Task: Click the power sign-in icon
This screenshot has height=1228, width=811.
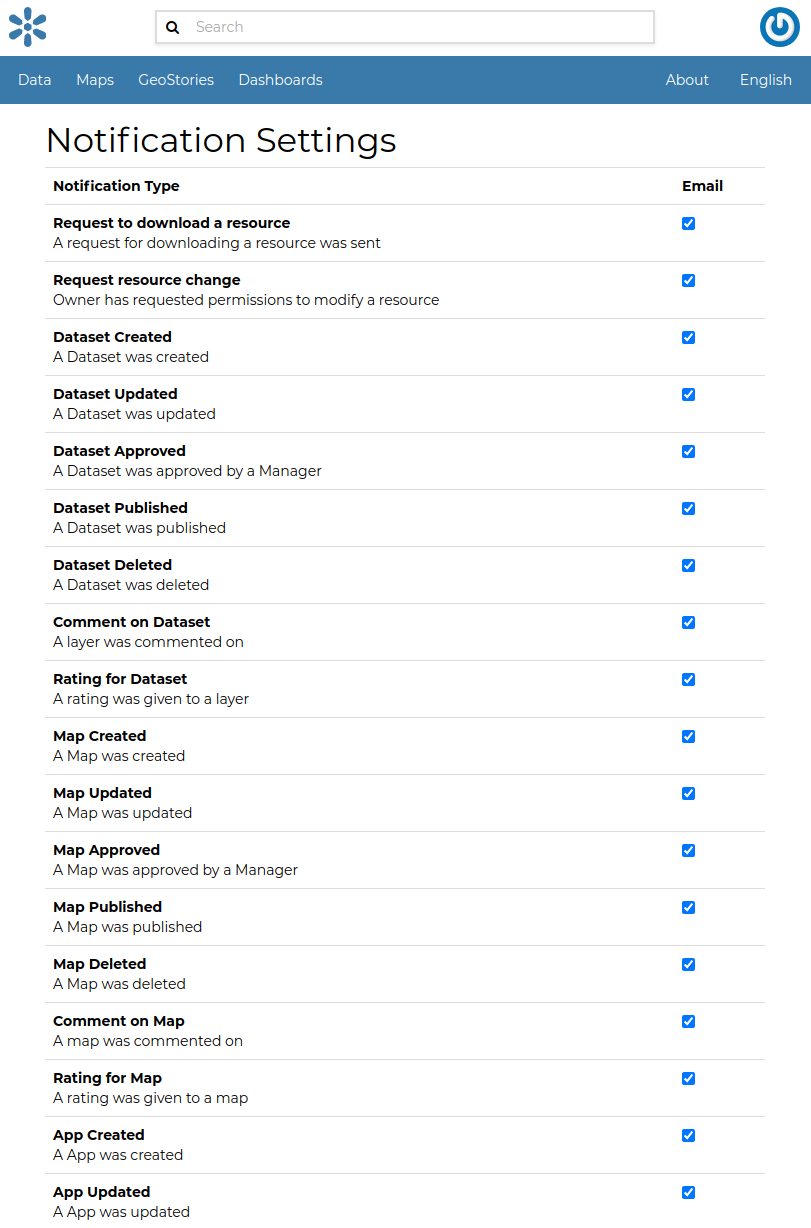Action: point(780,27)
